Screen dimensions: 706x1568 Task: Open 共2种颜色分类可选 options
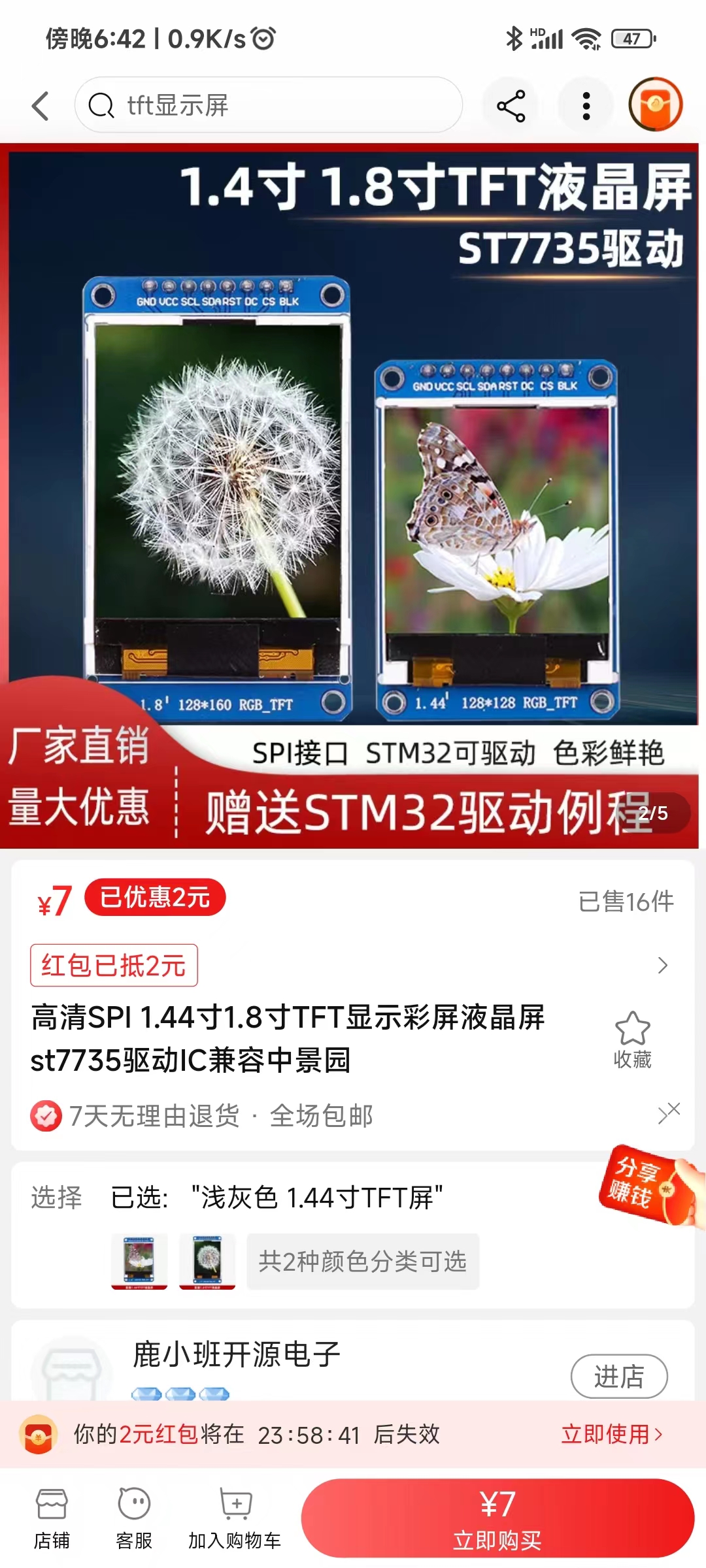(x=363, y=1262)
